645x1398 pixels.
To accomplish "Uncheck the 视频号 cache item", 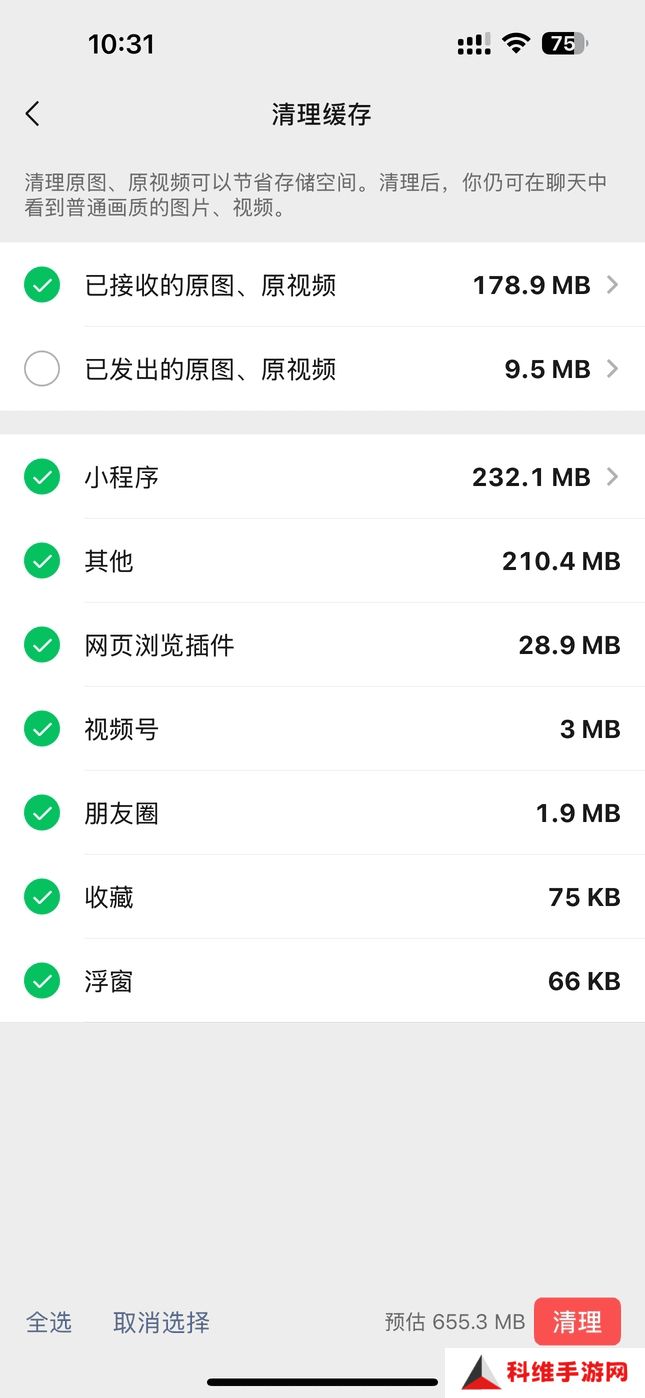I will 42,729.
